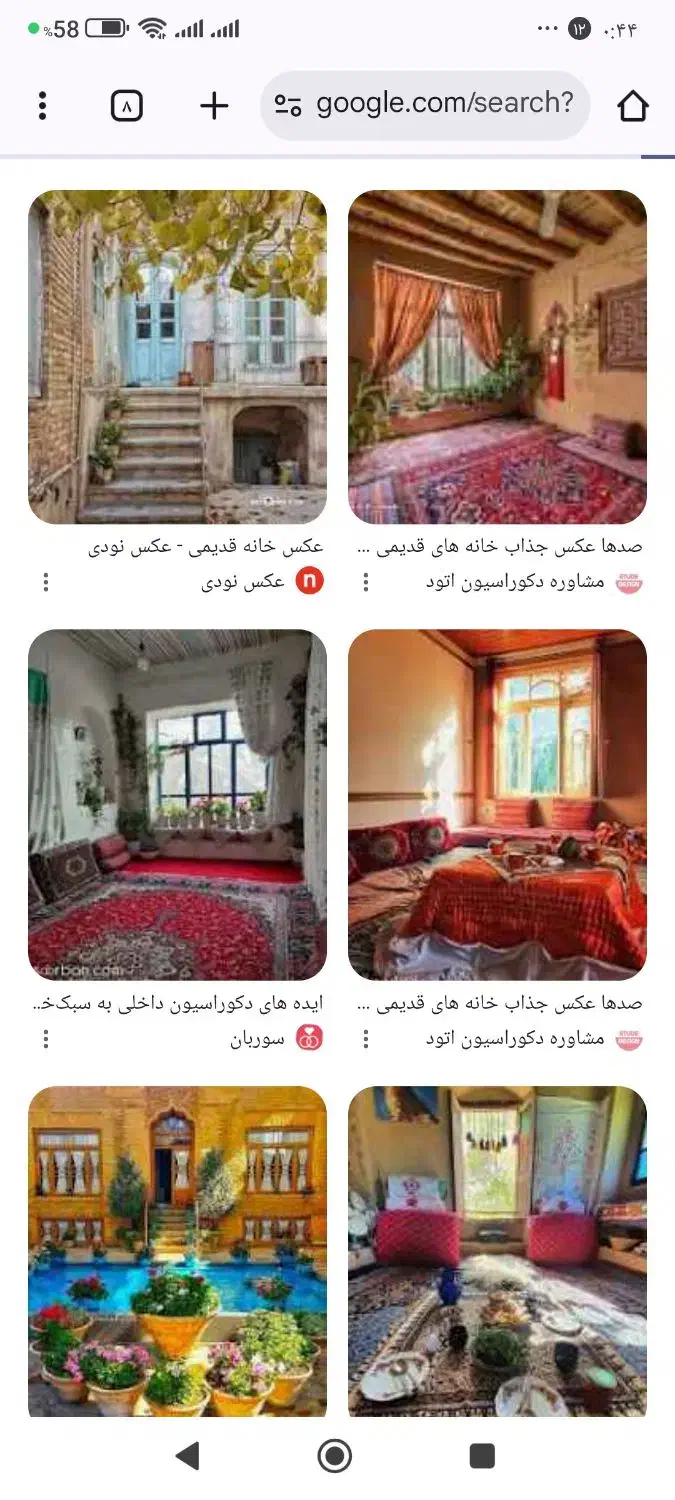Show recent apps from the navigation bar
This screenshot has height=1500, width=675.
click(x=482, y=1456)
